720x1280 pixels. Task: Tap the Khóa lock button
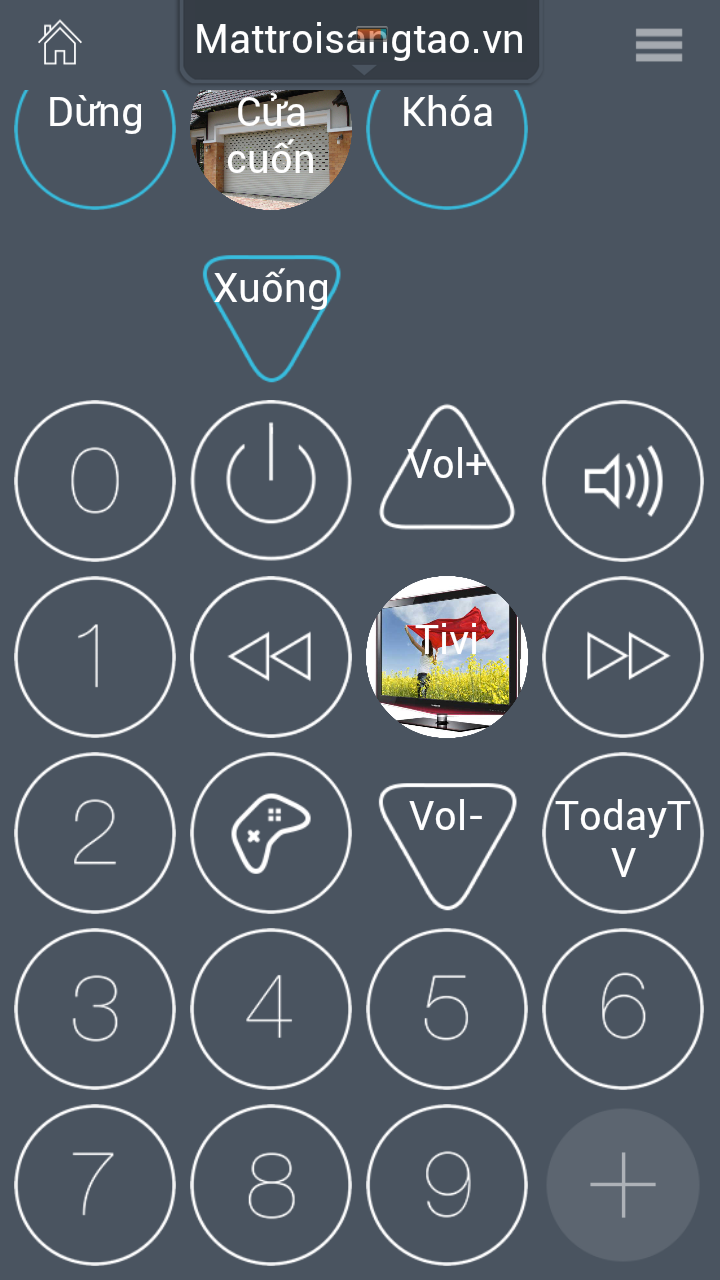tap(447, 130)
